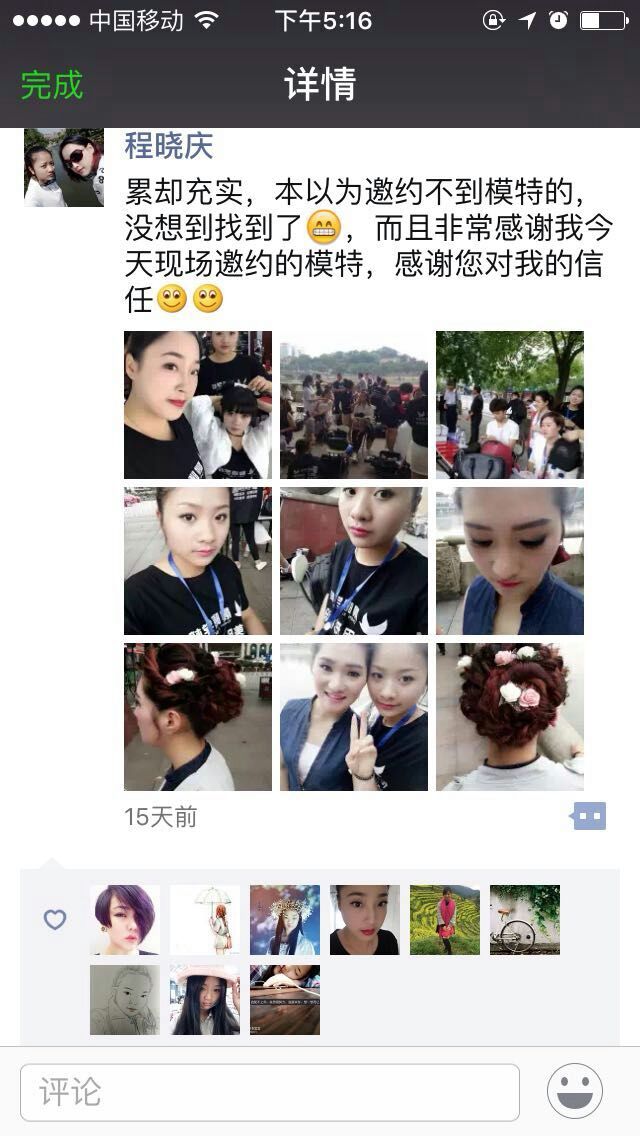Open 程晓庆's profile from her name
This screenshot has height=1136, width=640.
pos(168,146)
